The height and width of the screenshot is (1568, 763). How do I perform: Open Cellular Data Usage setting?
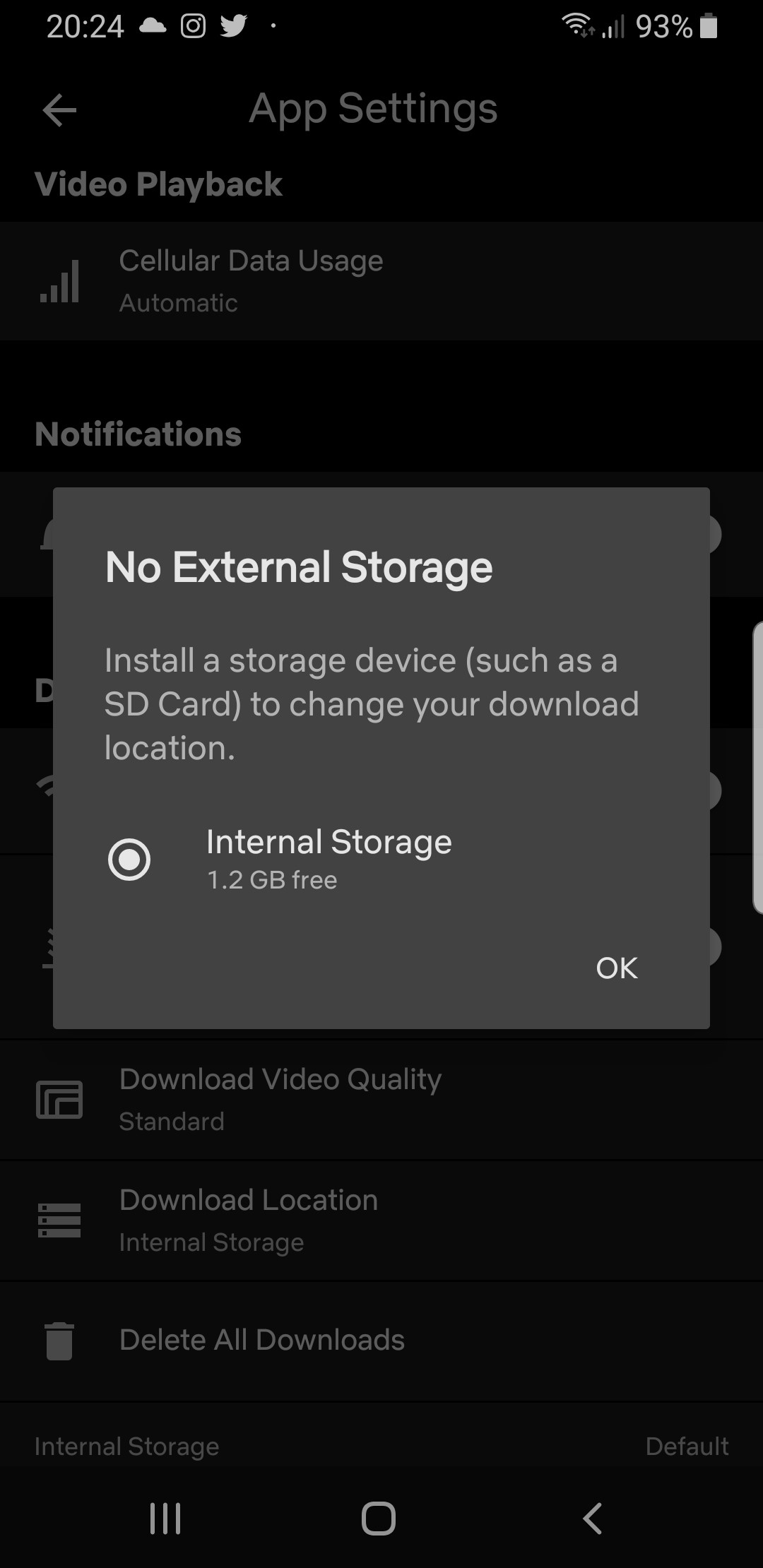(x=381, y=281)
